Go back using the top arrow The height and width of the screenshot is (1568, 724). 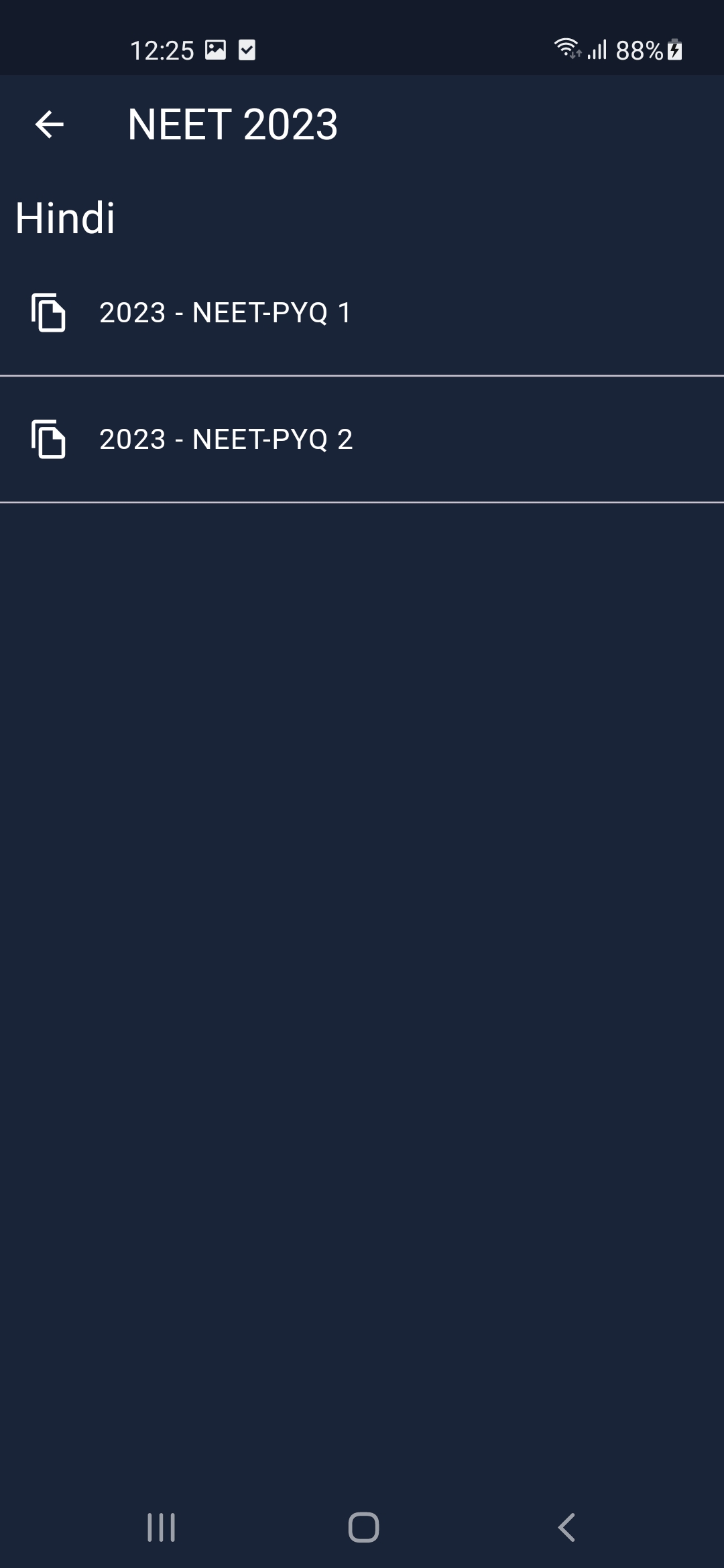(49, 125)
